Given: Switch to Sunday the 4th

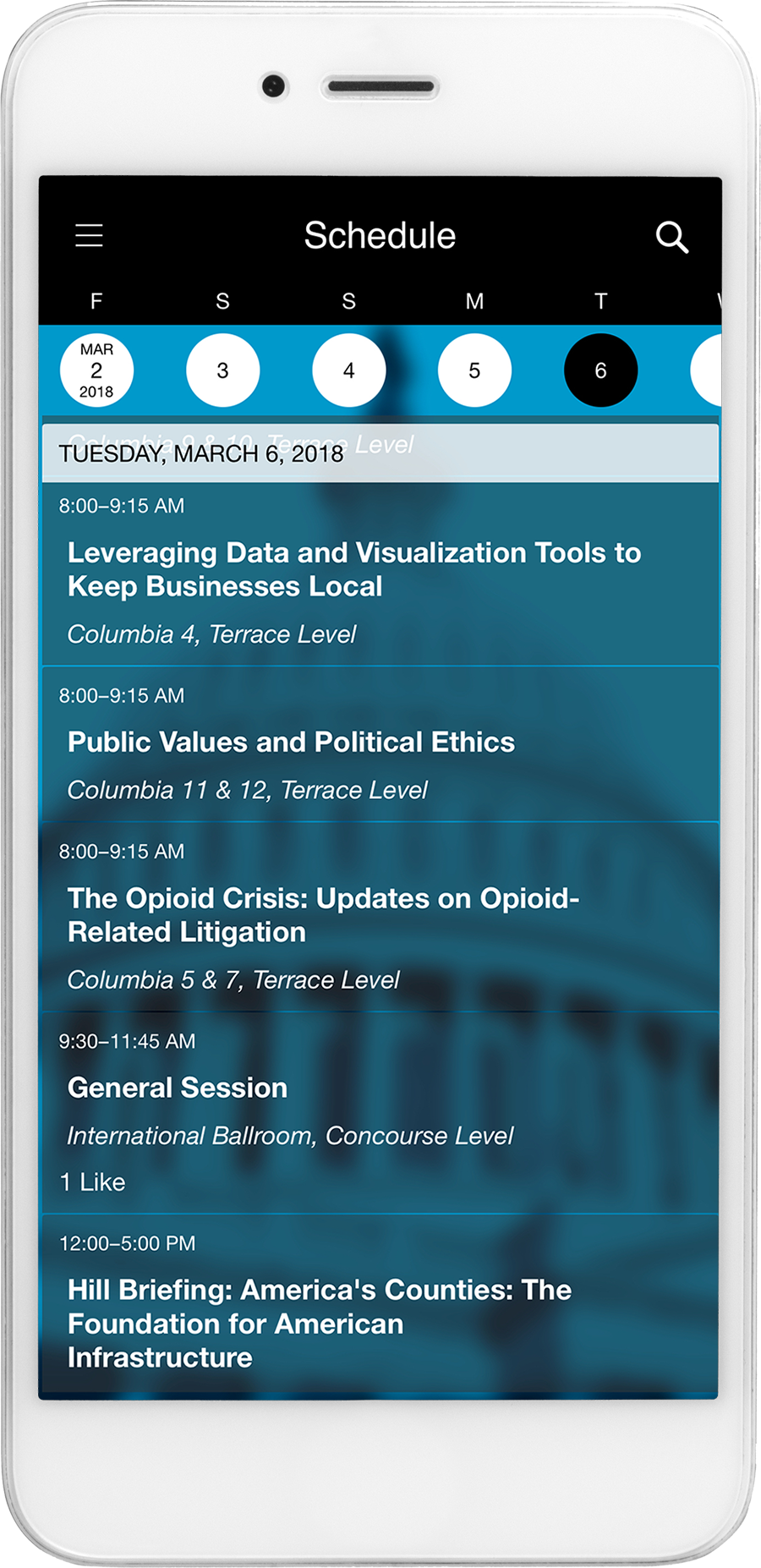Looking at the screenshot, I should coord(348,370).
